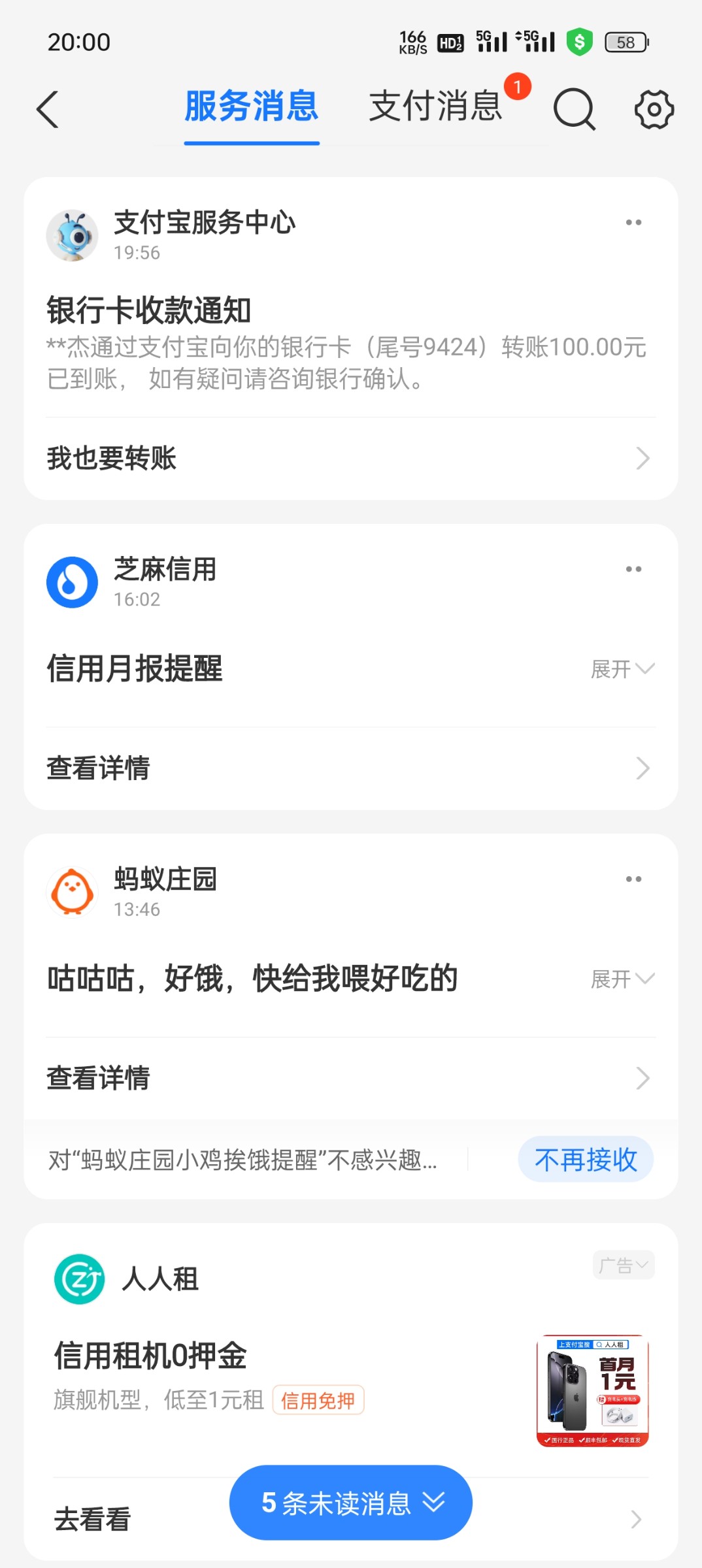
Task: View 查看详情 under 蚂蚁庄园 message
Action: [x=350, y=1078]
